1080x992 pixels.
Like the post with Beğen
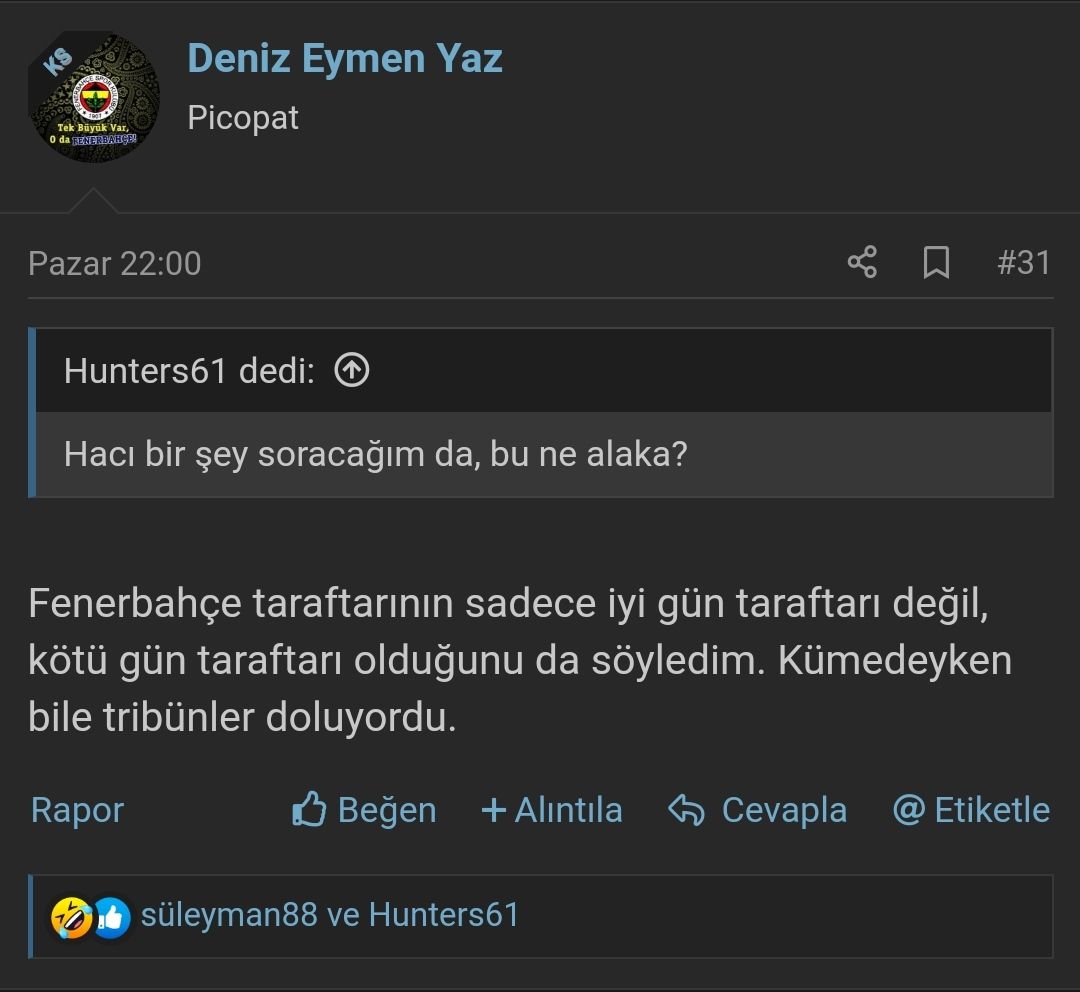(364, 810)
